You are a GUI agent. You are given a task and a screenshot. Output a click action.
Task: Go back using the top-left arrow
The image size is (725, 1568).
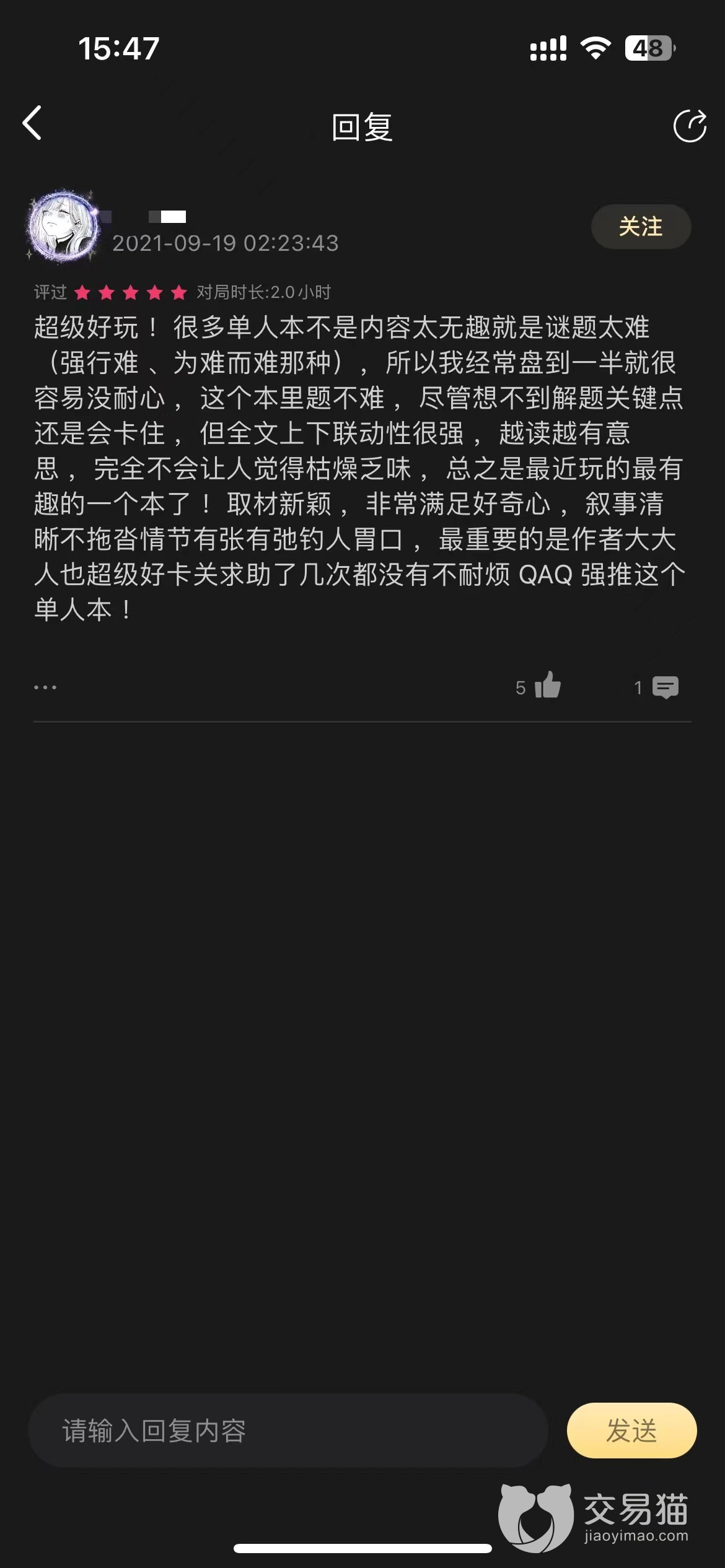tap(32, 123)
